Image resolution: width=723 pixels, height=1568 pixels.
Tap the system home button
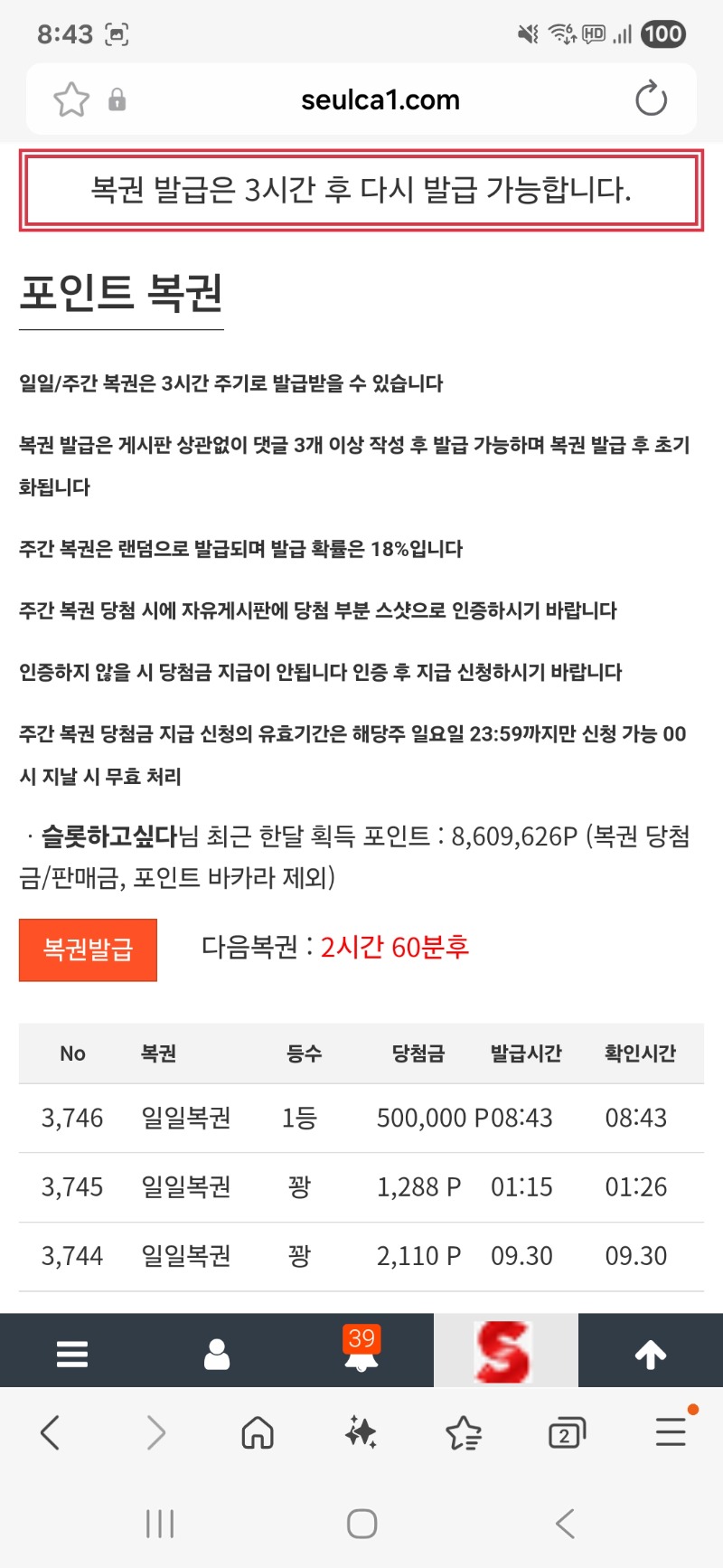[x=361, y=1524]
